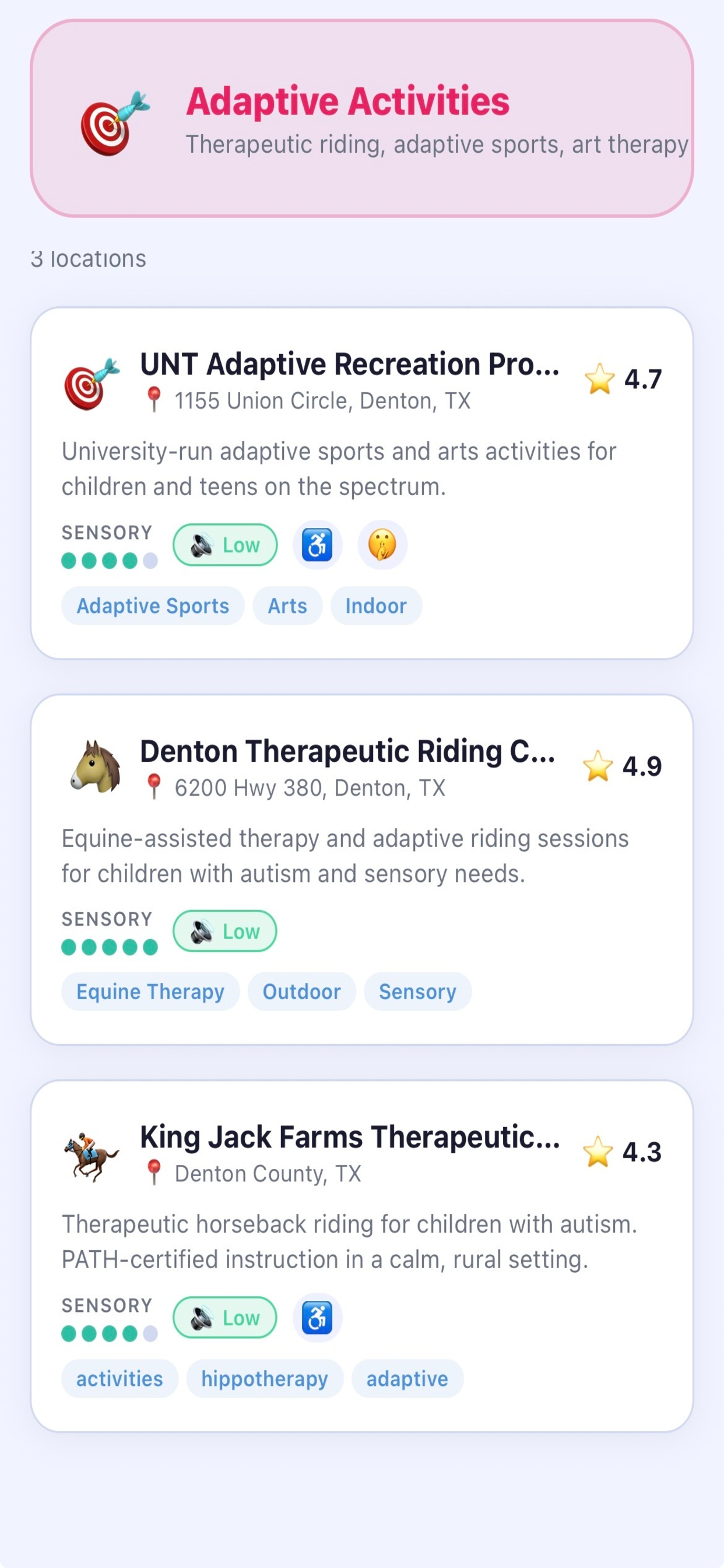Open King Jack Farms Therapeutic card
The height and width of the screenshot is (1568, 724).
coord(362,1256)
